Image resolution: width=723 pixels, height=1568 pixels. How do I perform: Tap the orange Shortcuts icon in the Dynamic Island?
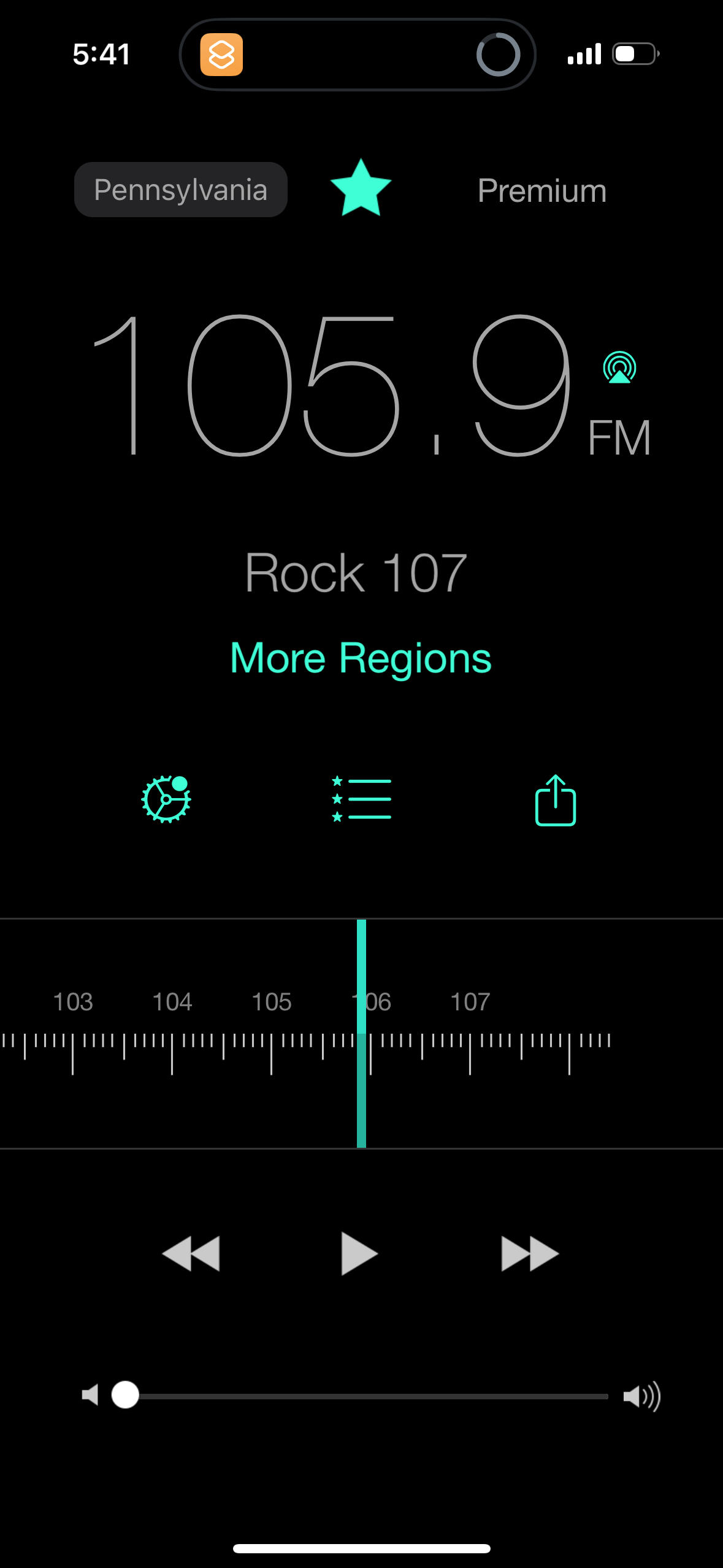[223, 54]
